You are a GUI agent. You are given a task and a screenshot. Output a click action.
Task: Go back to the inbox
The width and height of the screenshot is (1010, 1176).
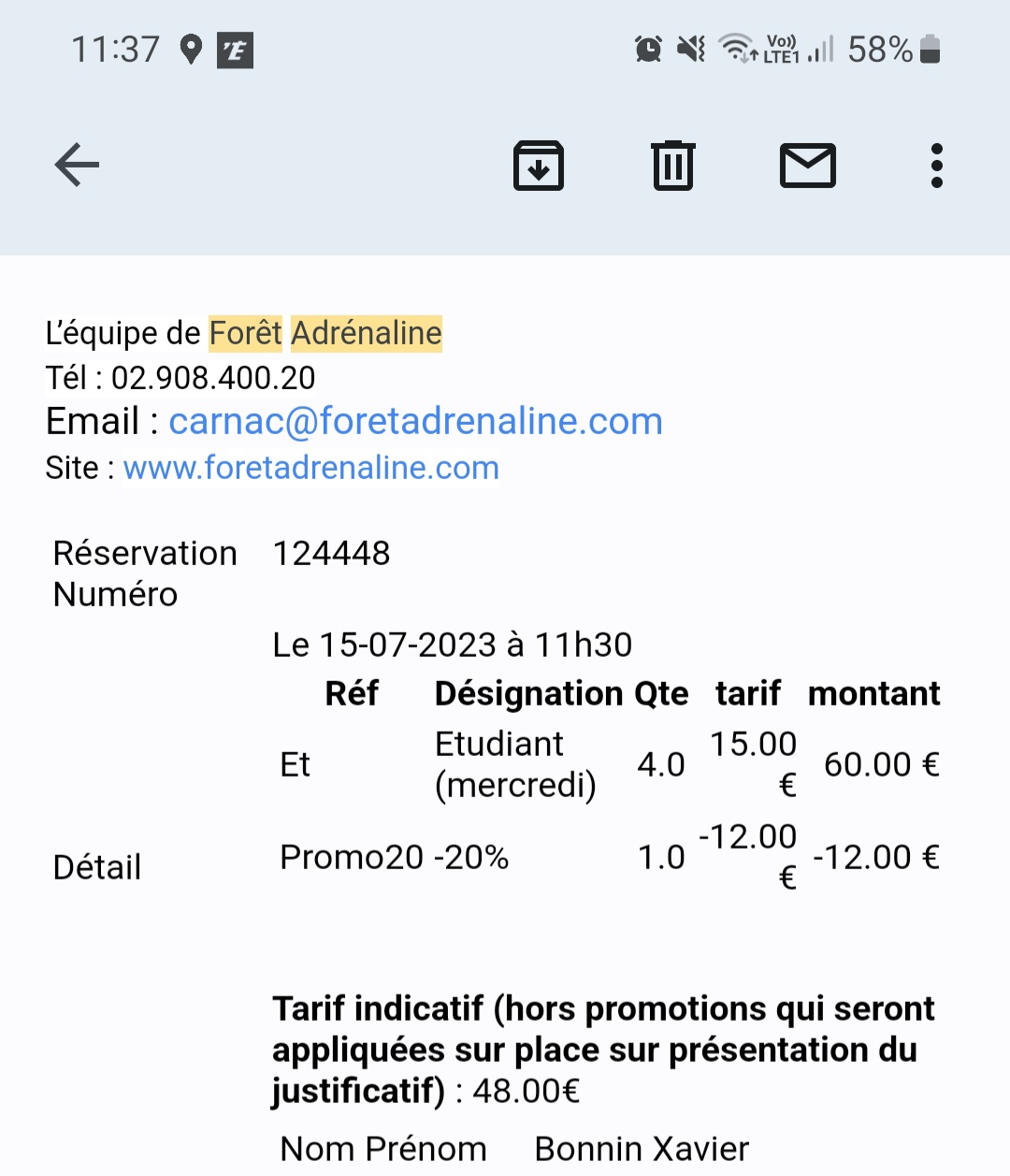click(x=77, y=166)
